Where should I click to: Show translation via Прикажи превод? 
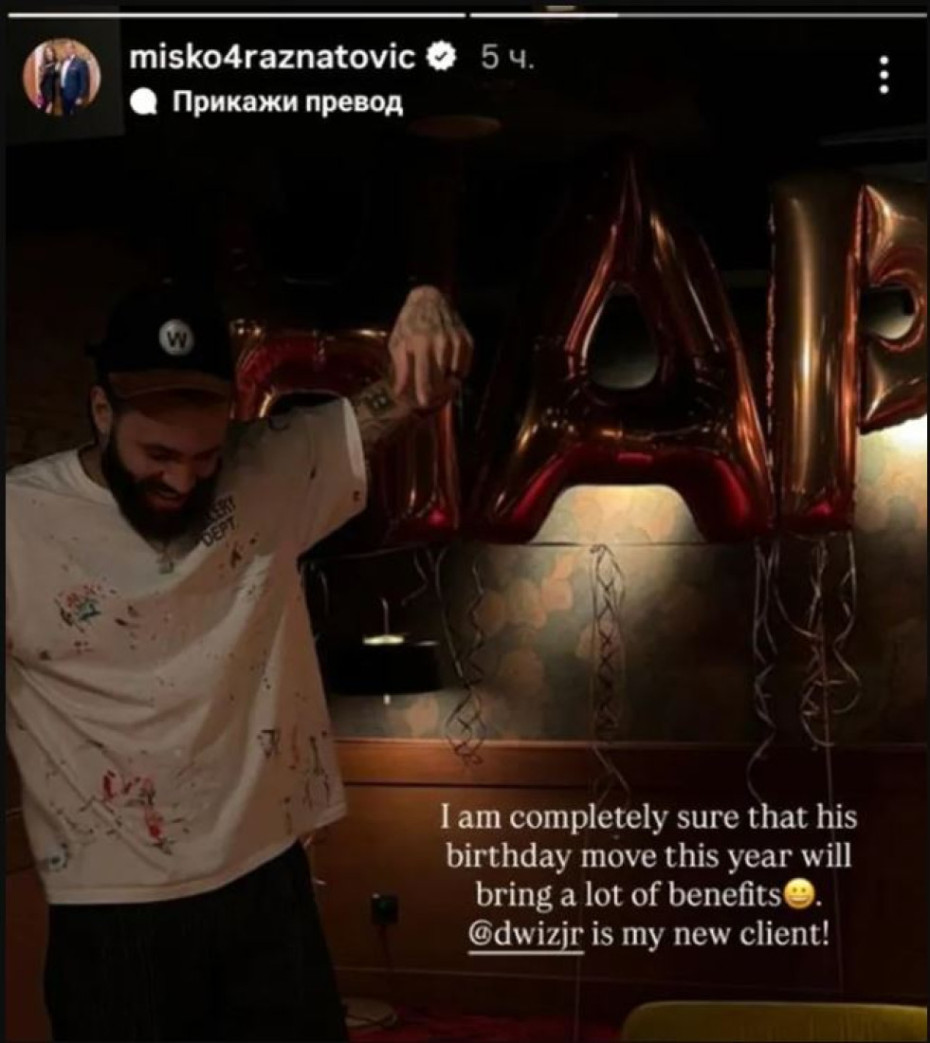pos(286,102)
